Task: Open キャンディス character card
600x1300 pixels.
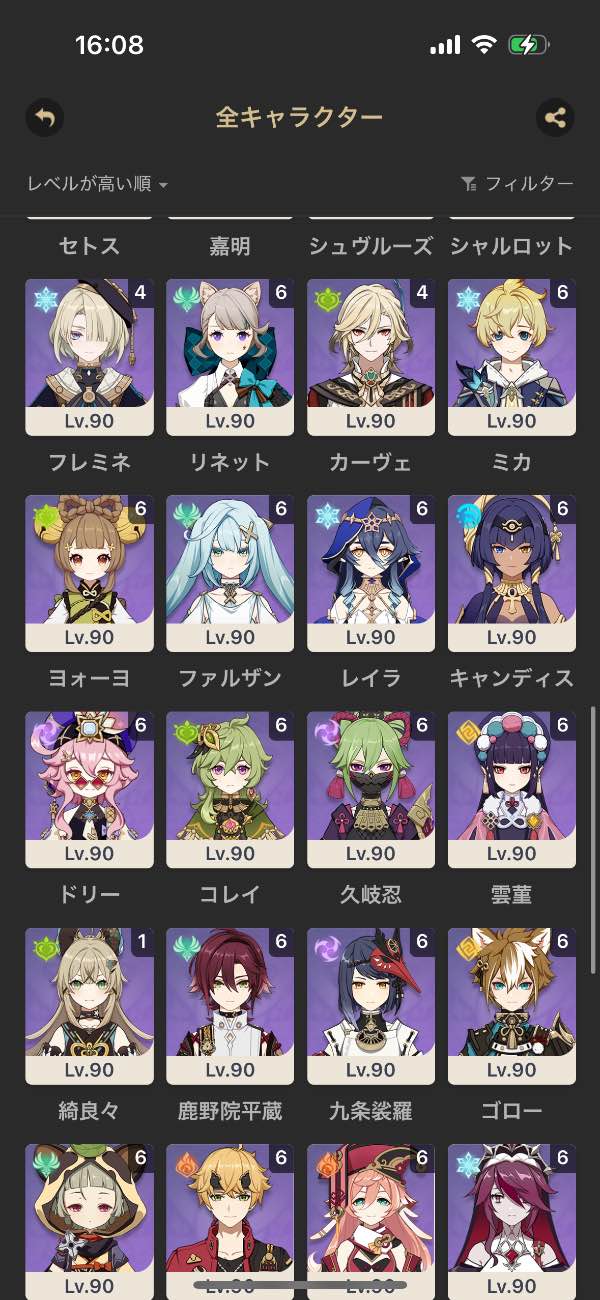Action: tap(512, 573)
